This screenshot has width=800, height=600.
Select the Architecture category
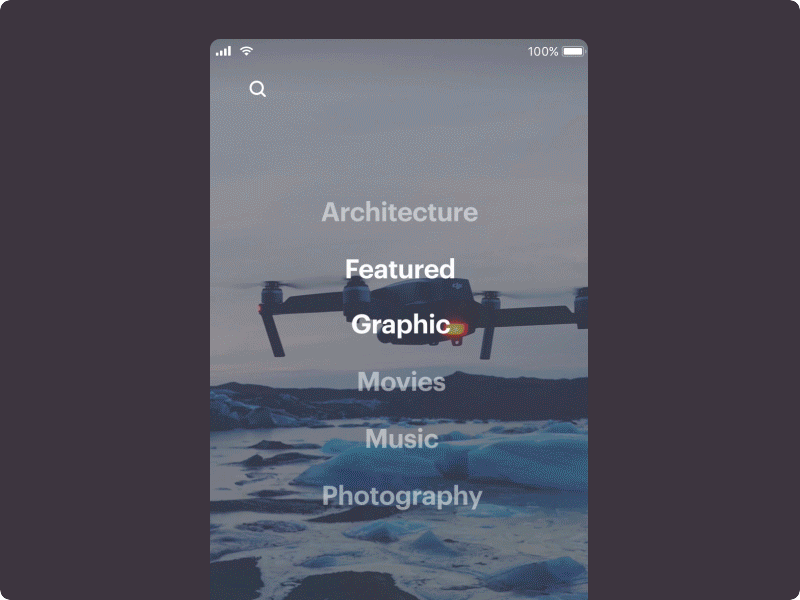(399, 212)
